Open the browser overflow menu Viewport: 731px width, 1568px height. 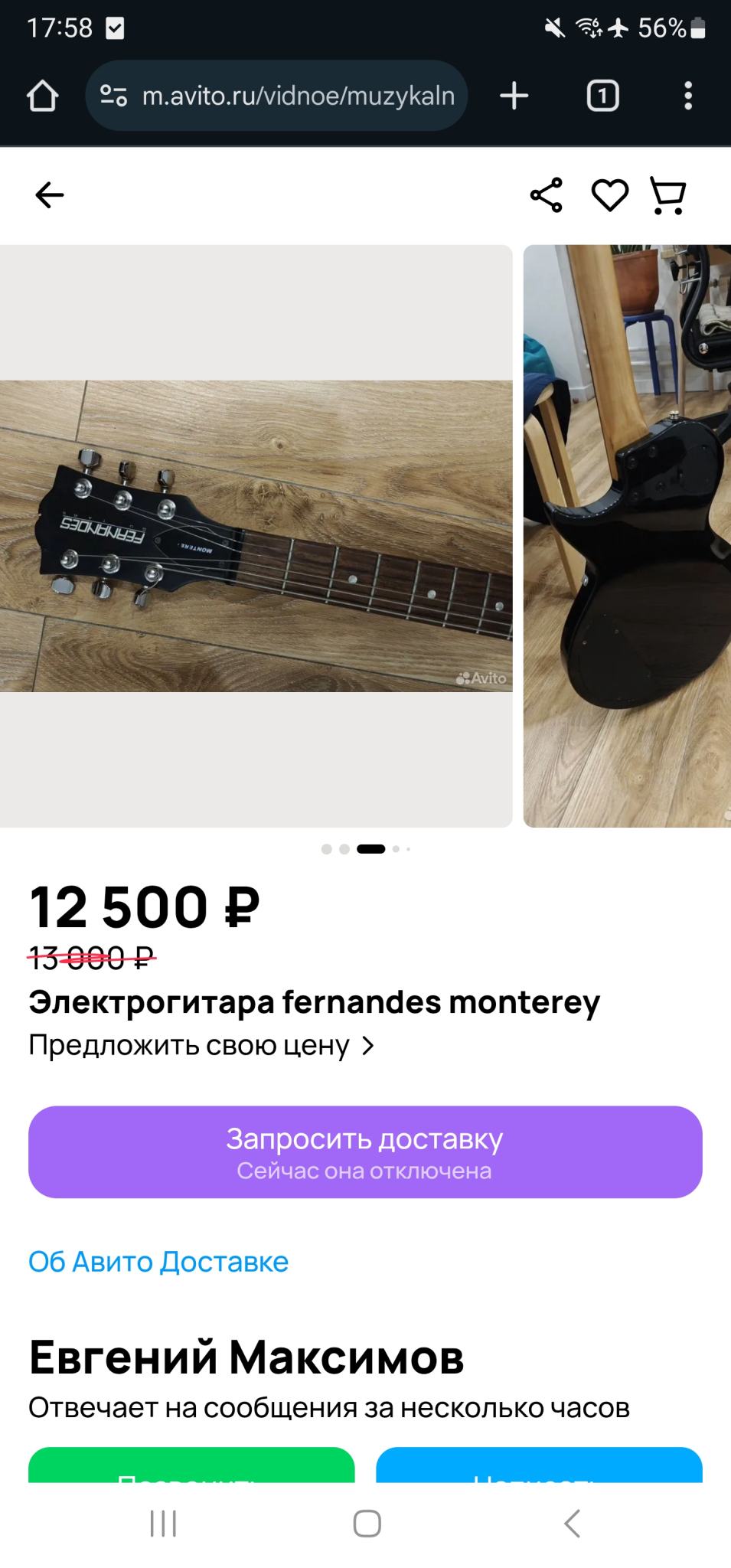click(688, 96)
